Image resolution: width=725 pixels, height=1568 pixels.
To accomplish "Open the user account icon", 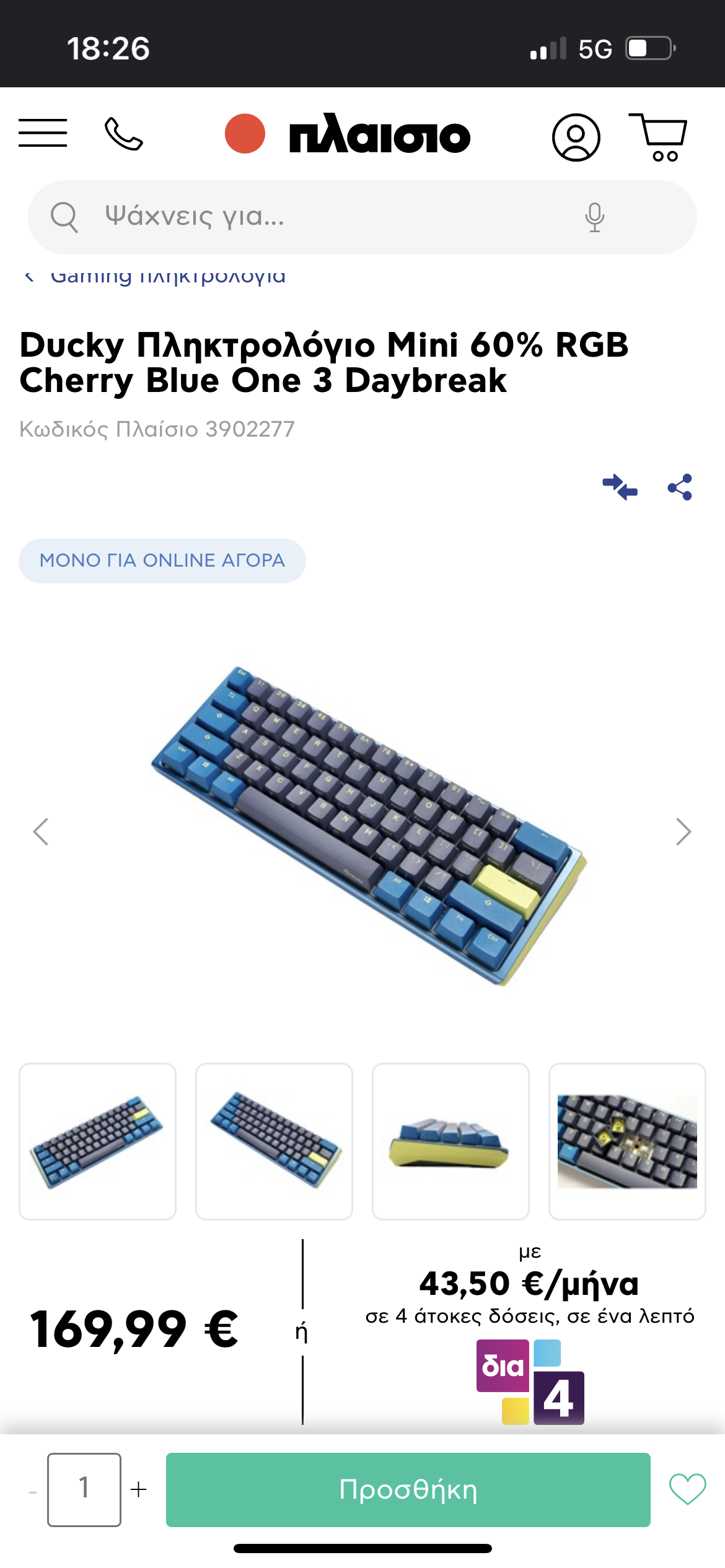I will 576,137.
